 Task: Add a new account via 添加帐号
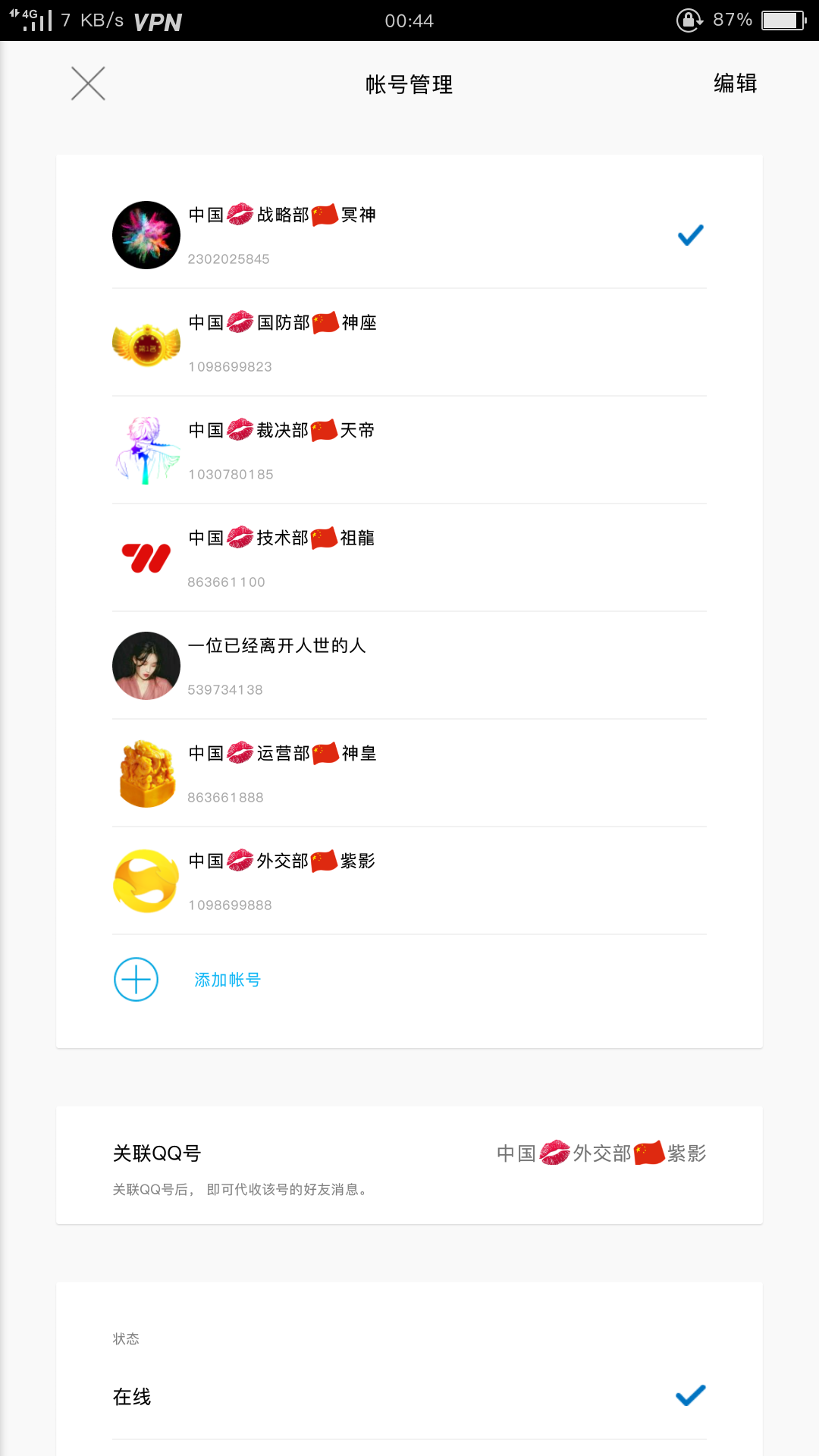[x=227, y=980]
